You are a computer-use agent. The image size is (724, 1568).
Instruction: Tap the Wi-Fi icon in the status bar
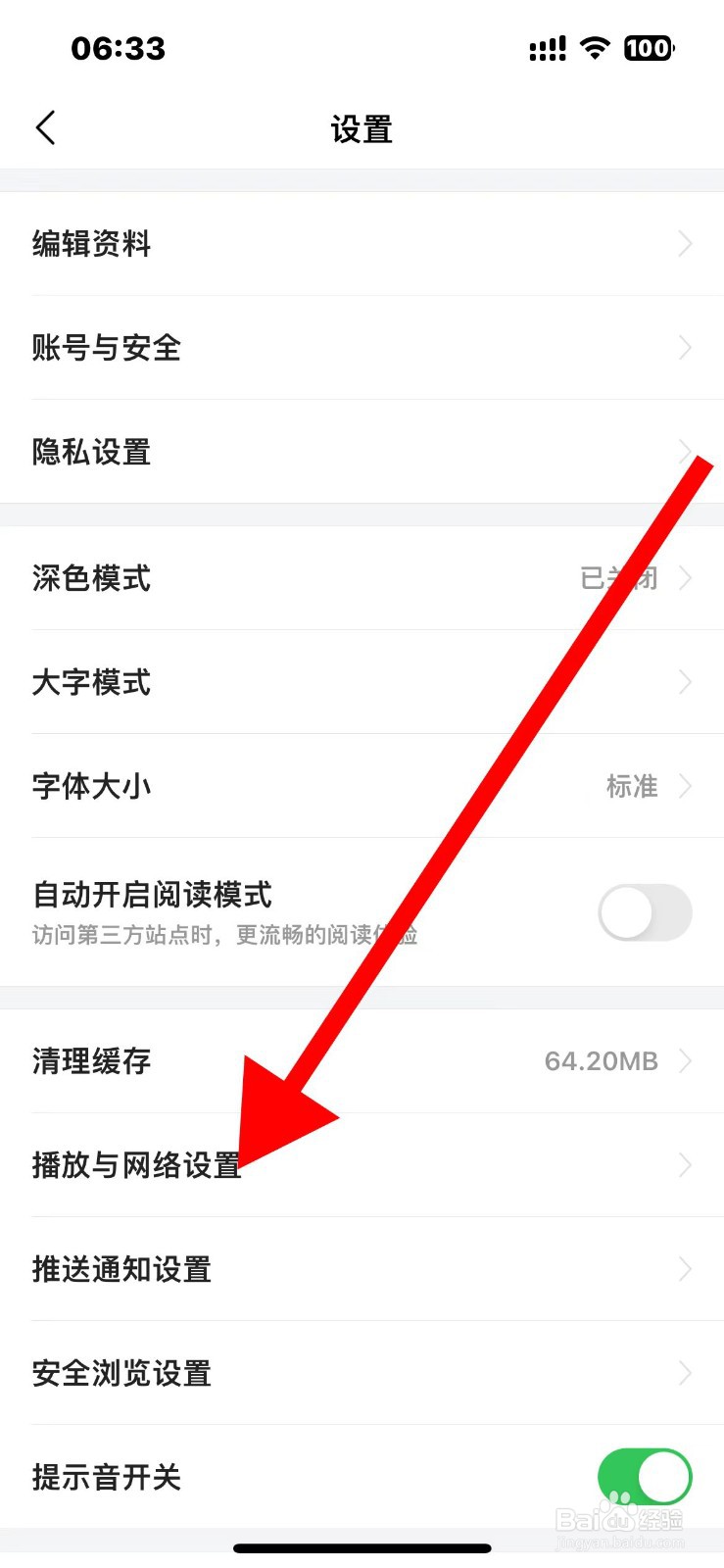(x=595, y=47)
